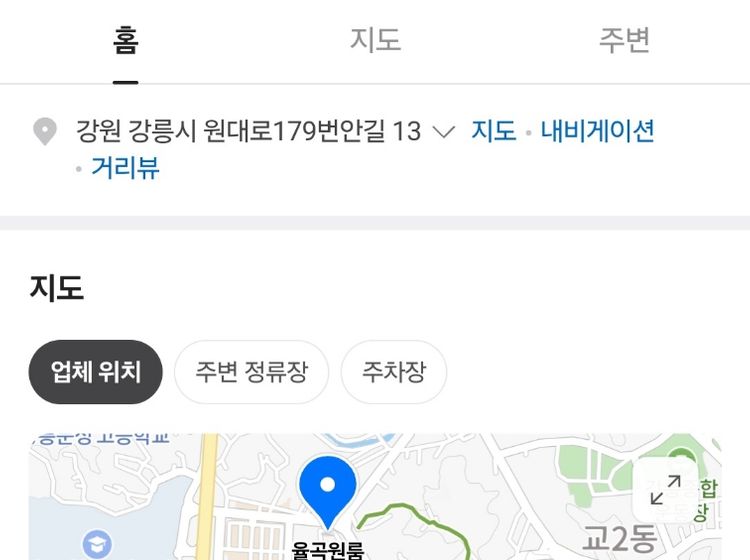Open the 내비게이션 link
The width and height of the screenshot is (750, 560).
pos(597,132)
